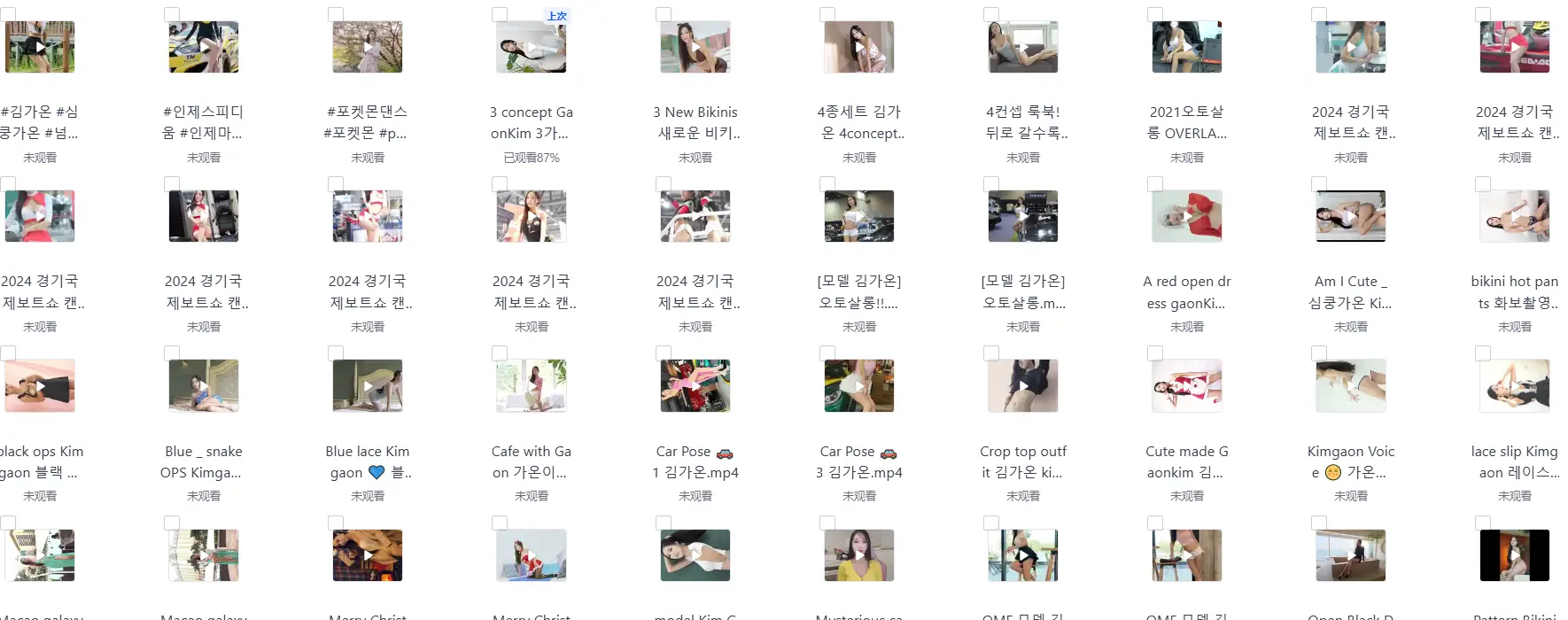This screenshot has height=620, width=1568.
Task: Open the '#인제스피디움' video
Action: click(203, 48)
